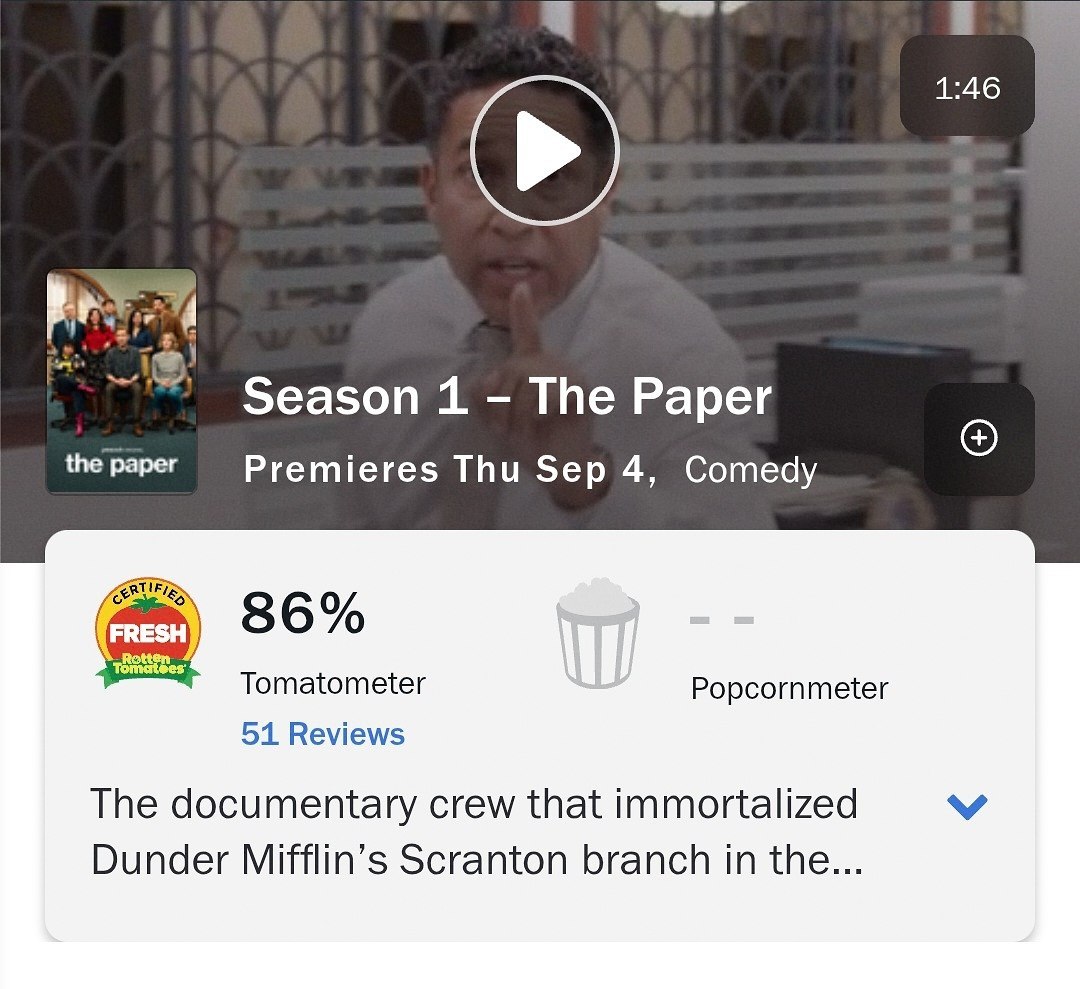Open the 51 Reviews link
This screenshot has width=1080, height=989.
pyautogui.click(x=322, y=734)
